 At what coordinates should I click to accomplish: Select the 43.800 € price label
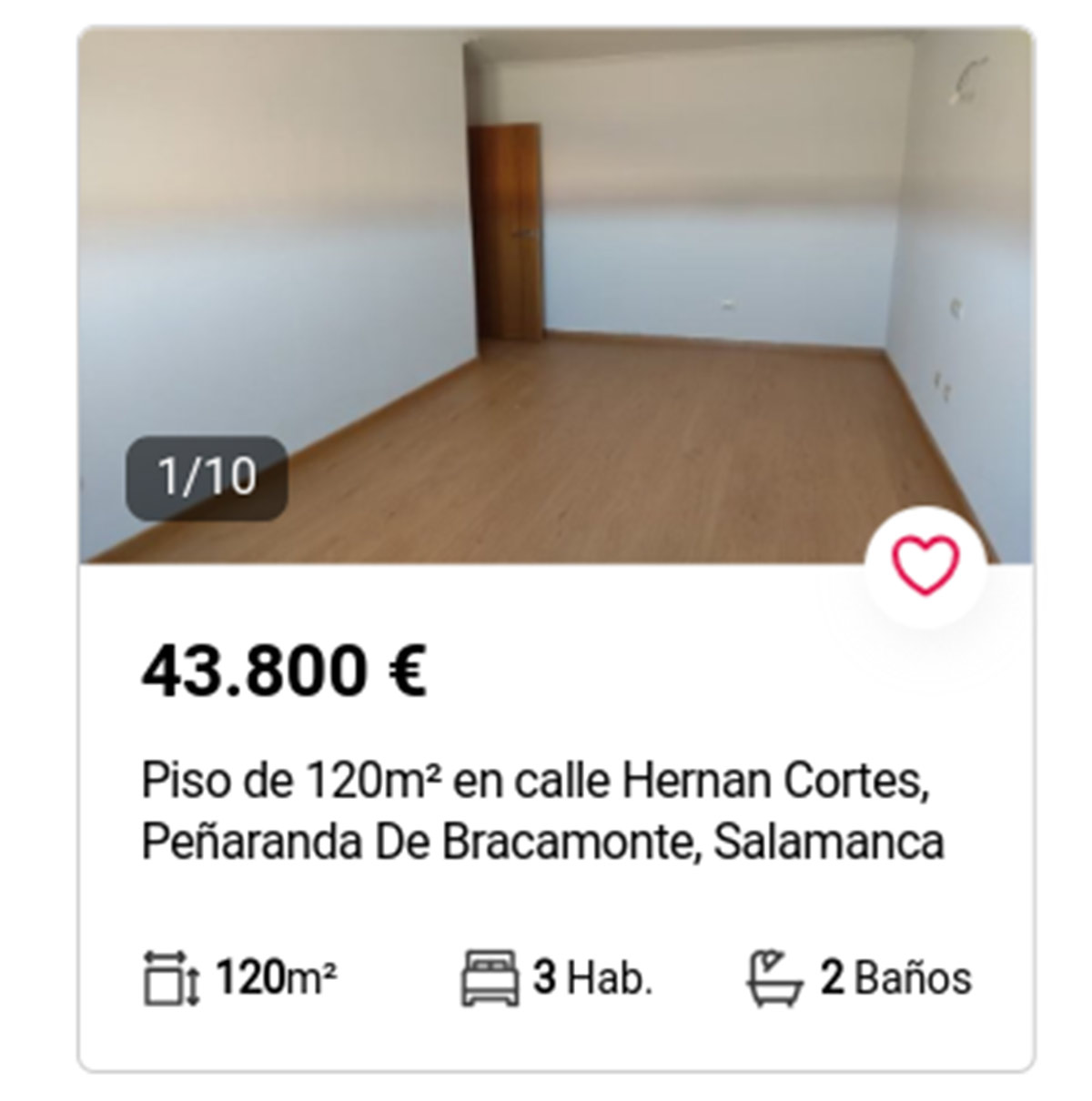coord(285,673)
